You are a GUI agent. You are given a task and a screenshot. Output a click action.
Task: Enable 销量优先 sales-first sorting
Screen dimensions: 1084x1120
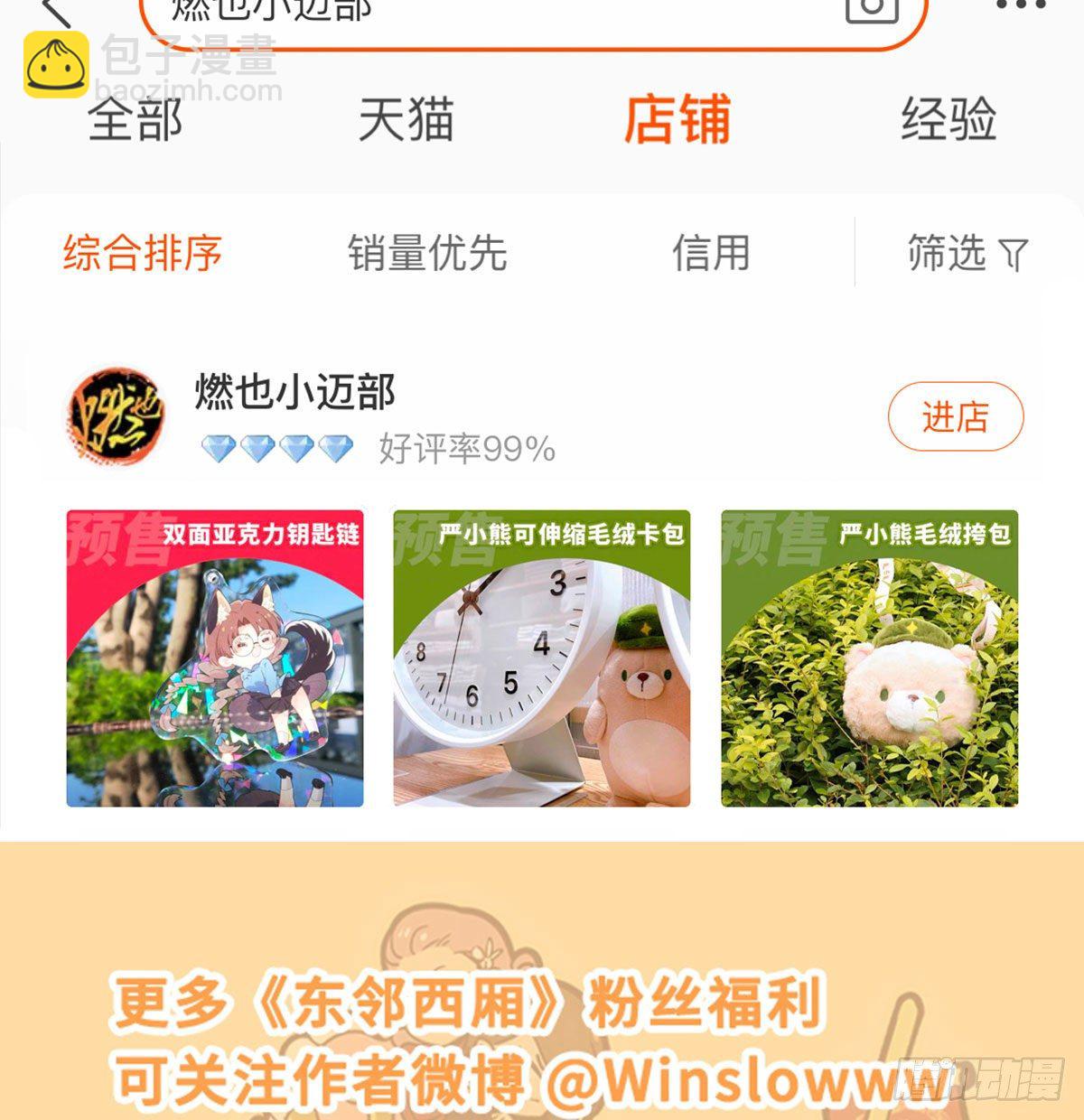[428, 255]
